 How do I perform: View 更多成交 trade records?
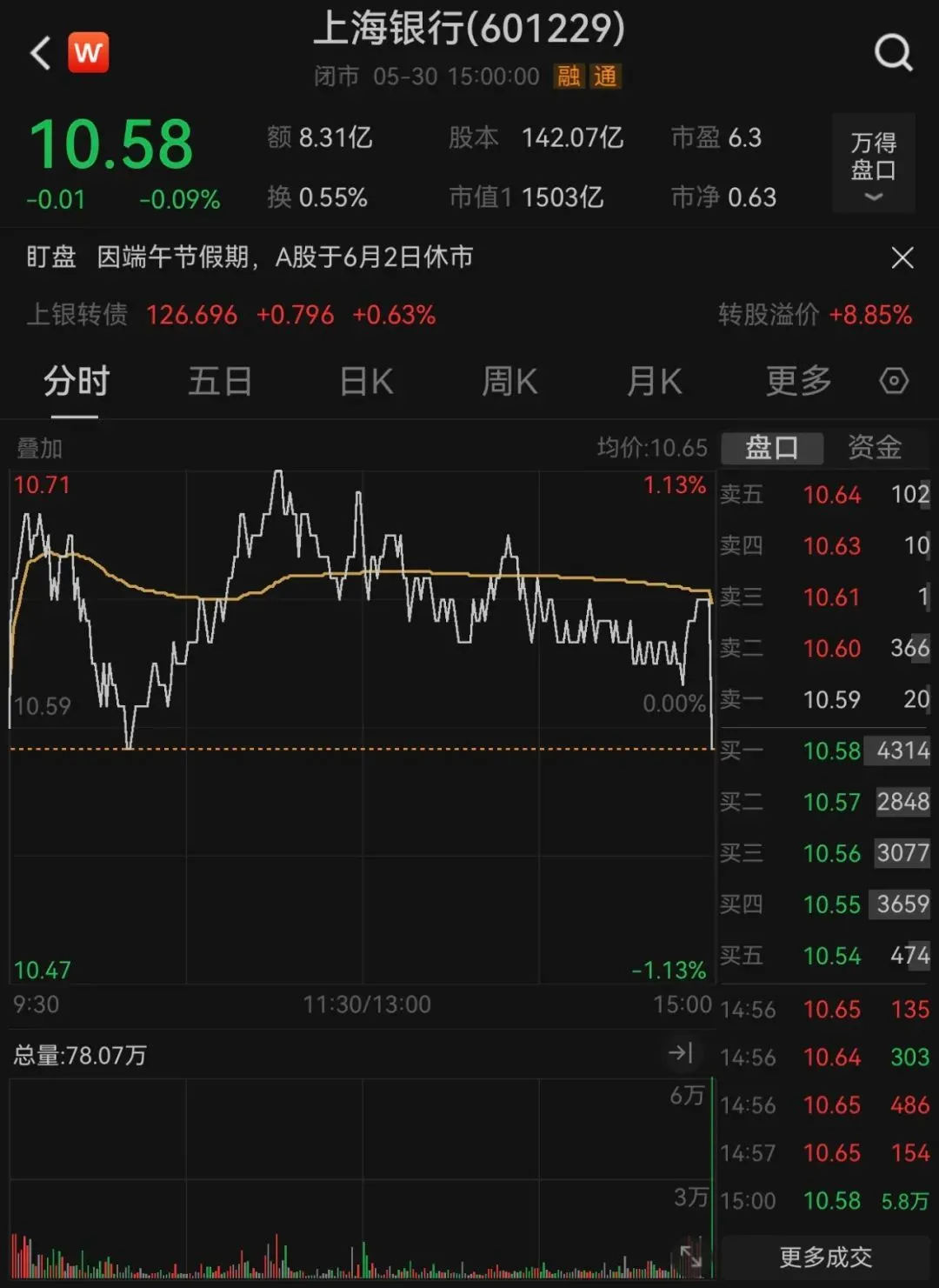click(x=824, y=1257)
